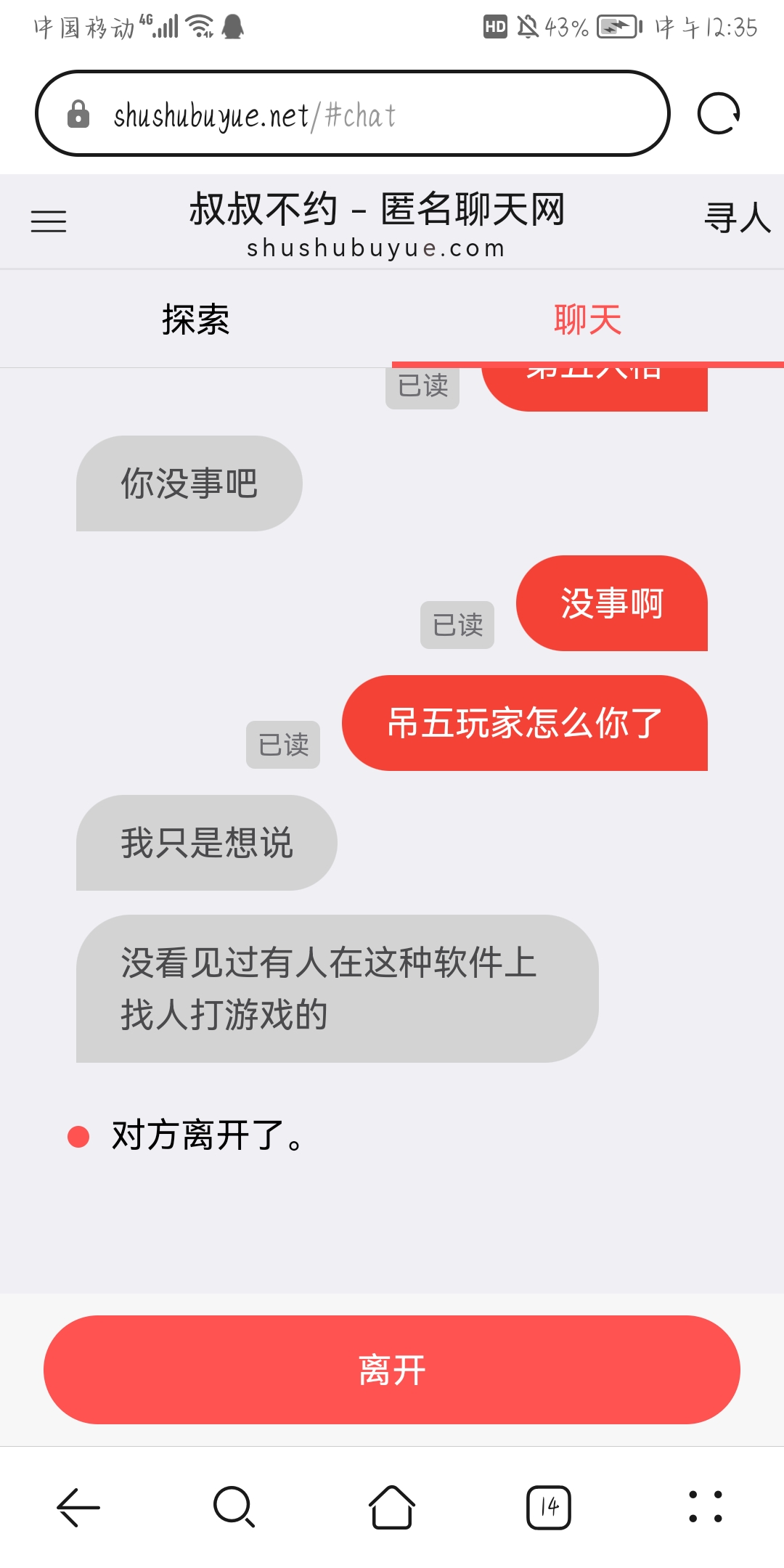This screenshot has height=1568, width=784.
Task: Open 寻人 find-person option
Action: click(736, 218)
